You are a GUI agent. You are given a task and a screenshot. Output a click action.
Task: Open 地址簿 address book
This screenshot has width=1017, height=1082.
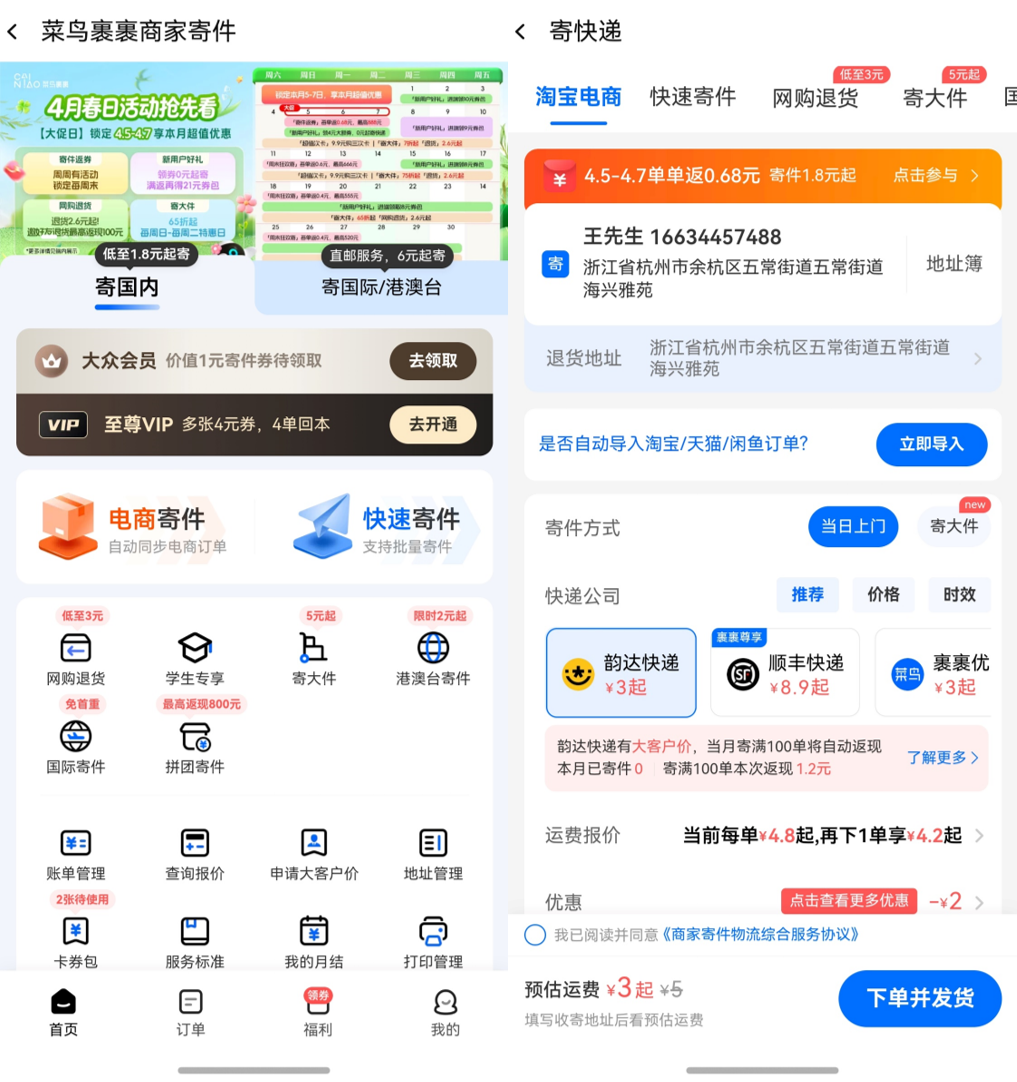pyautogui.click(x=953, y=264)
